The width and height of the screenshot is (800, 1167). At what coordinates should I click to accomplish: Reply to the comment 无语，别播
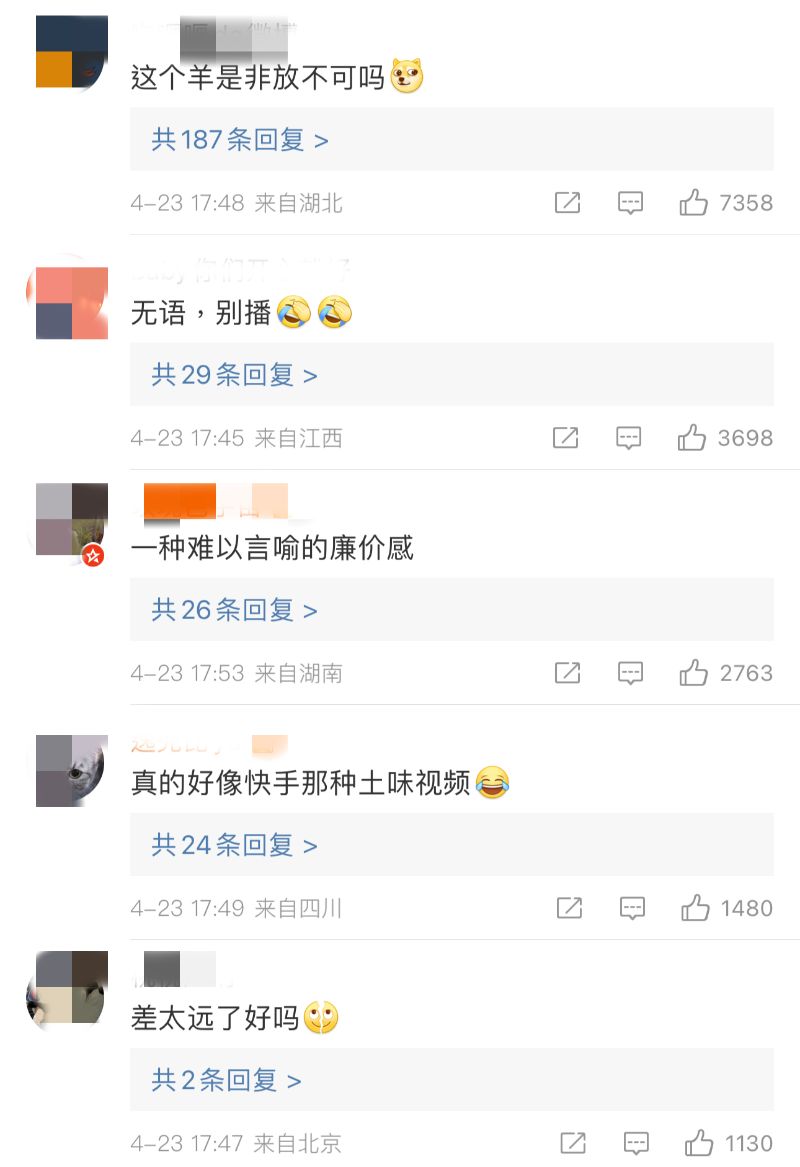pyautogui.click(x=628, y=438)
